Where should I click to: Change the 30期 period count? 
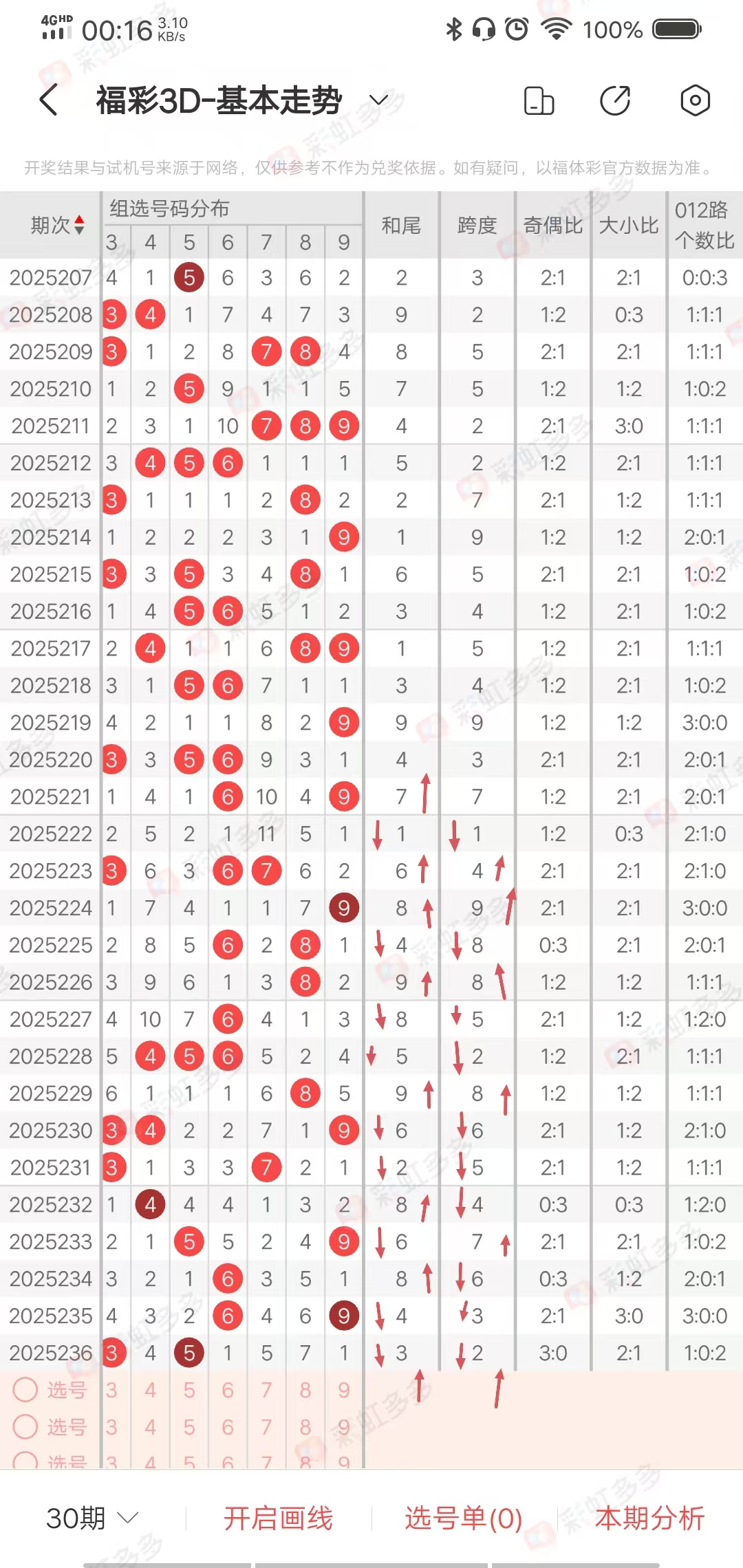(x=93, y=1518)
